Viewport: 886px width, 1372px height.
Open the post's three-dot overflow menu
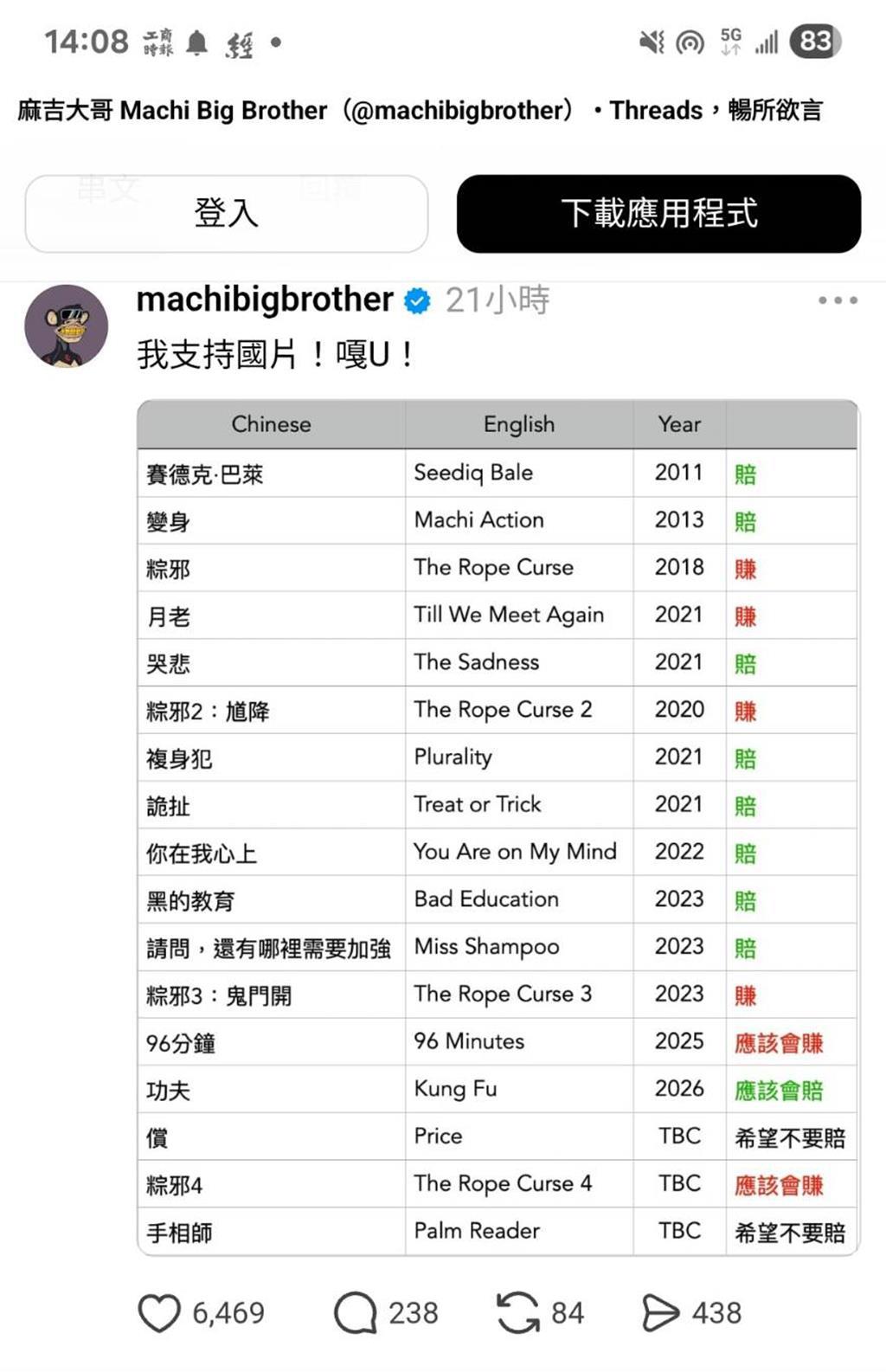(x=838, y=300)
